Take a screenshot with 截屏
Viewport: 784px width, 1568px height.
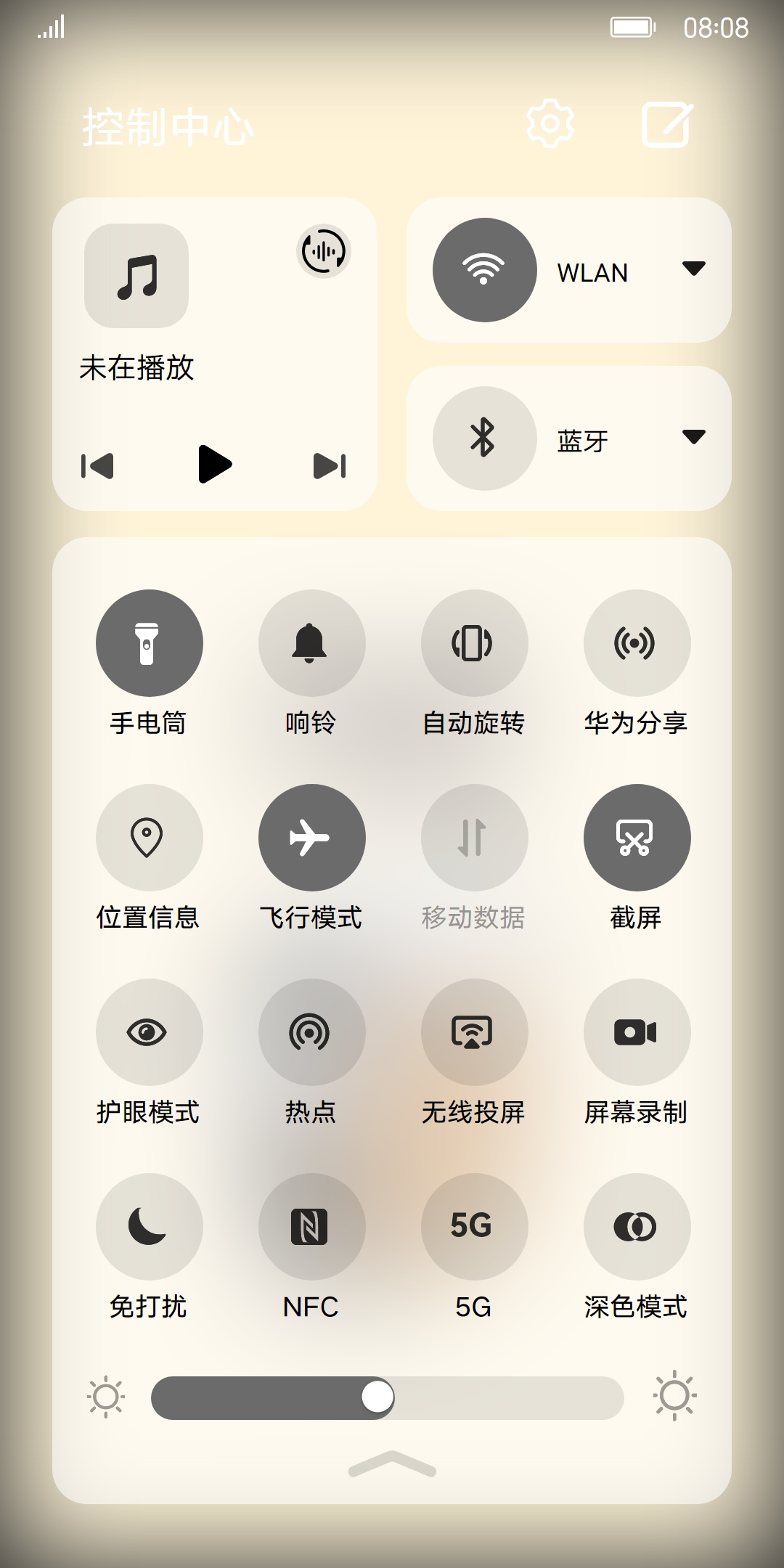click(637, 838)
